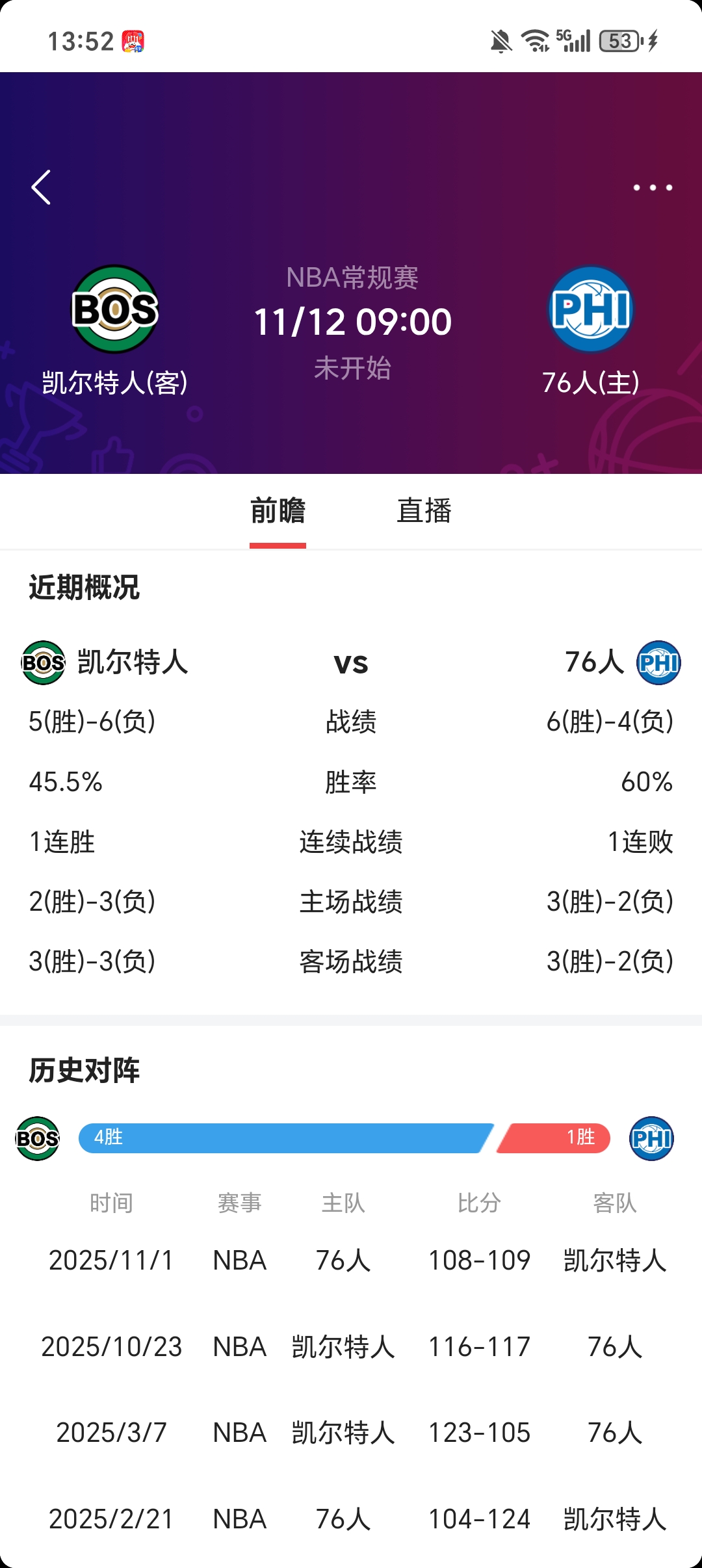This screenshot has width=702, height=1568.
Task: Switch to the 直播 tab
Action: (424, 511)
